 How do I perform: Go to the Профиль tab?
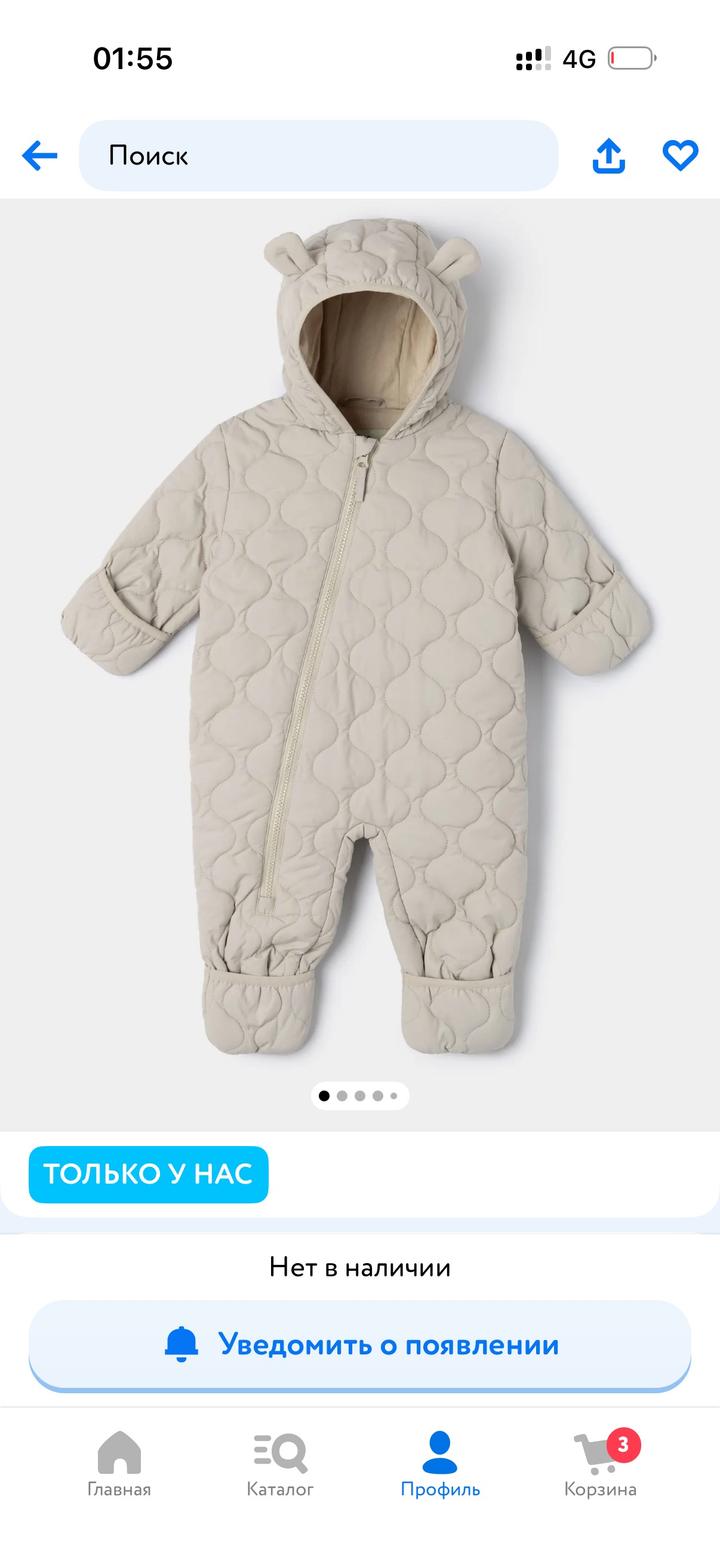tap(440, 1464)
